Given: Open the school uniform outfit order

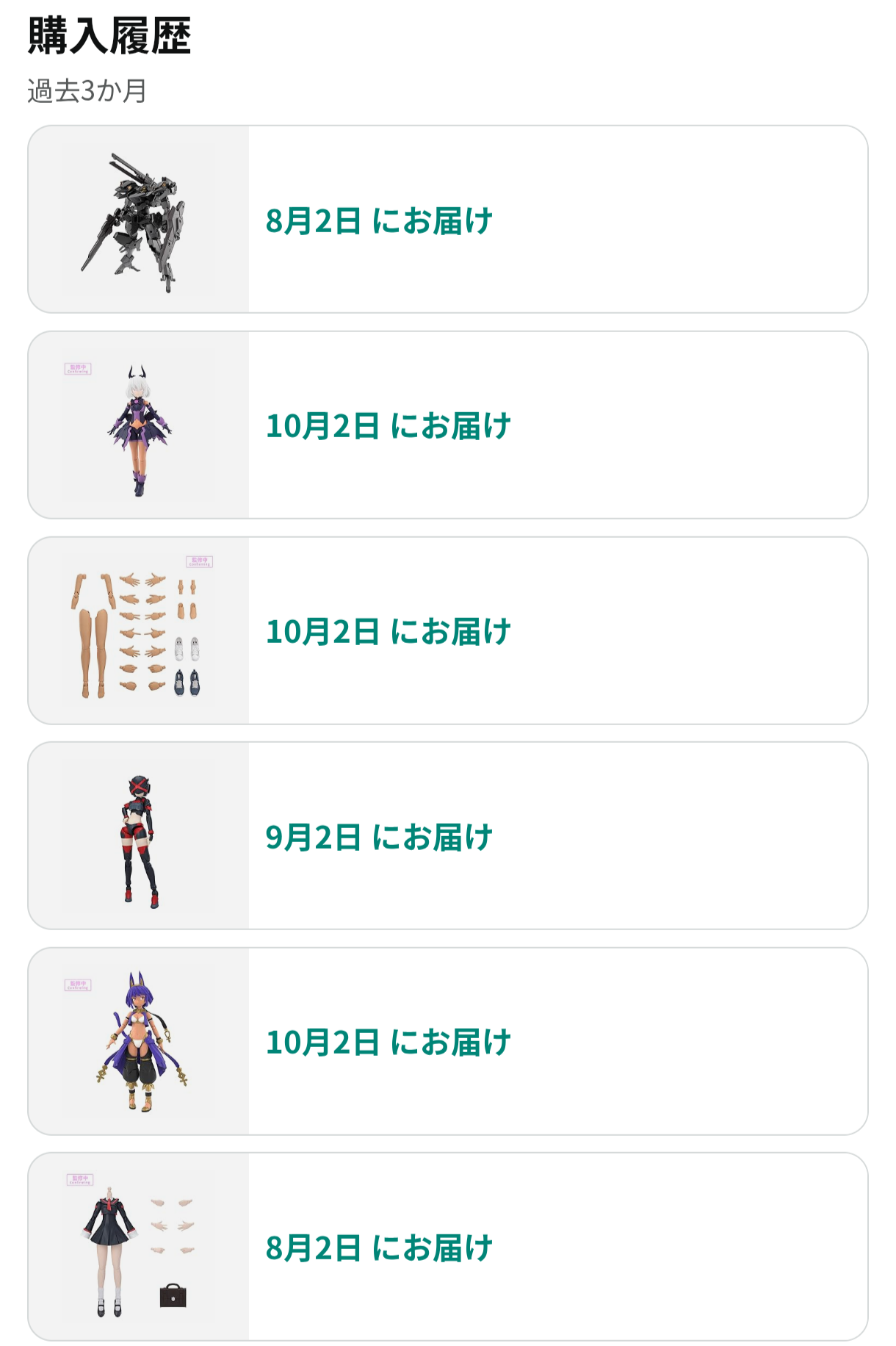Looking at the screenshot, I should 447,1247.
